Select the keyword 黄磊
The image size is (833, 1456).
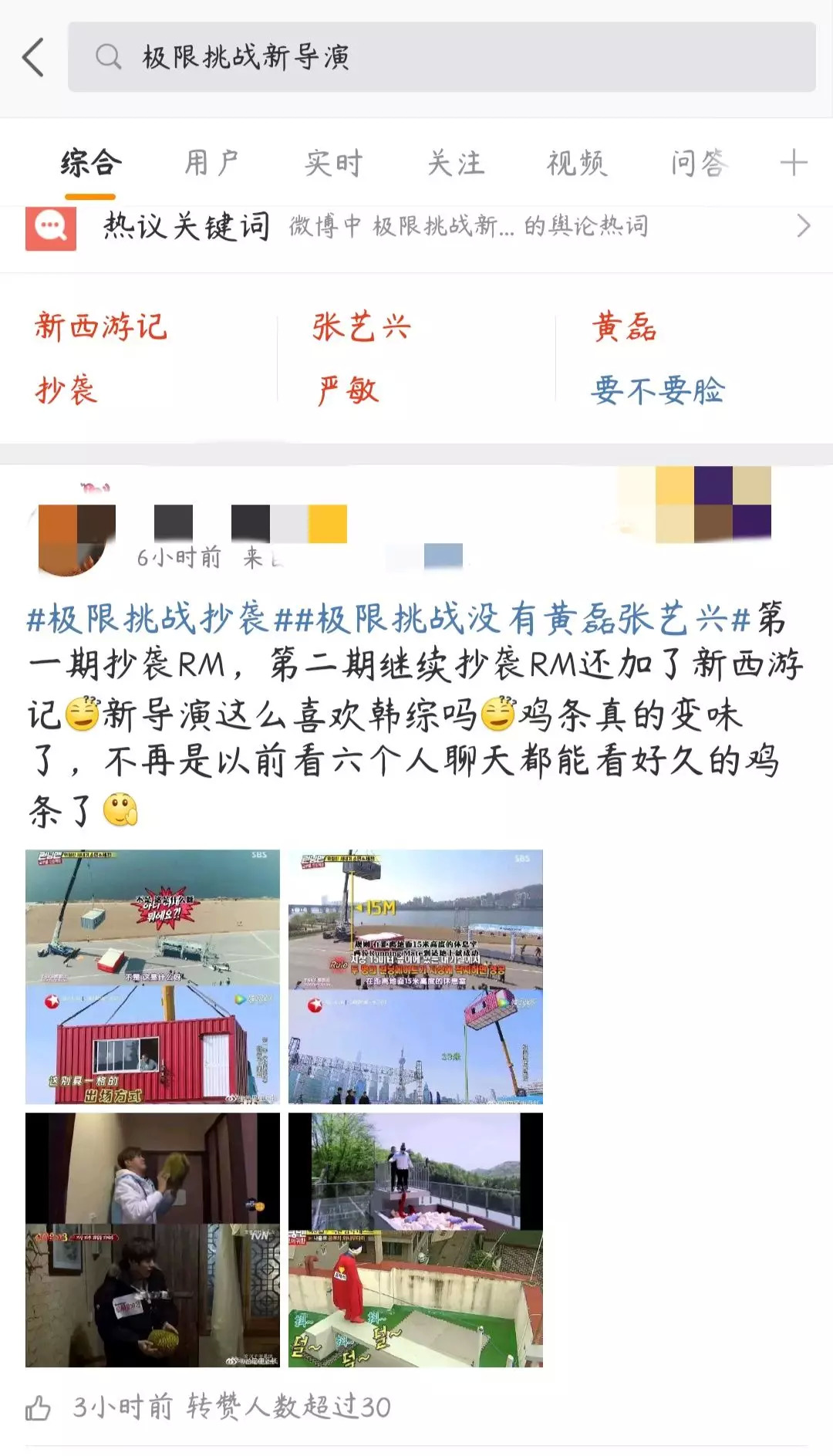pos(625,327)
